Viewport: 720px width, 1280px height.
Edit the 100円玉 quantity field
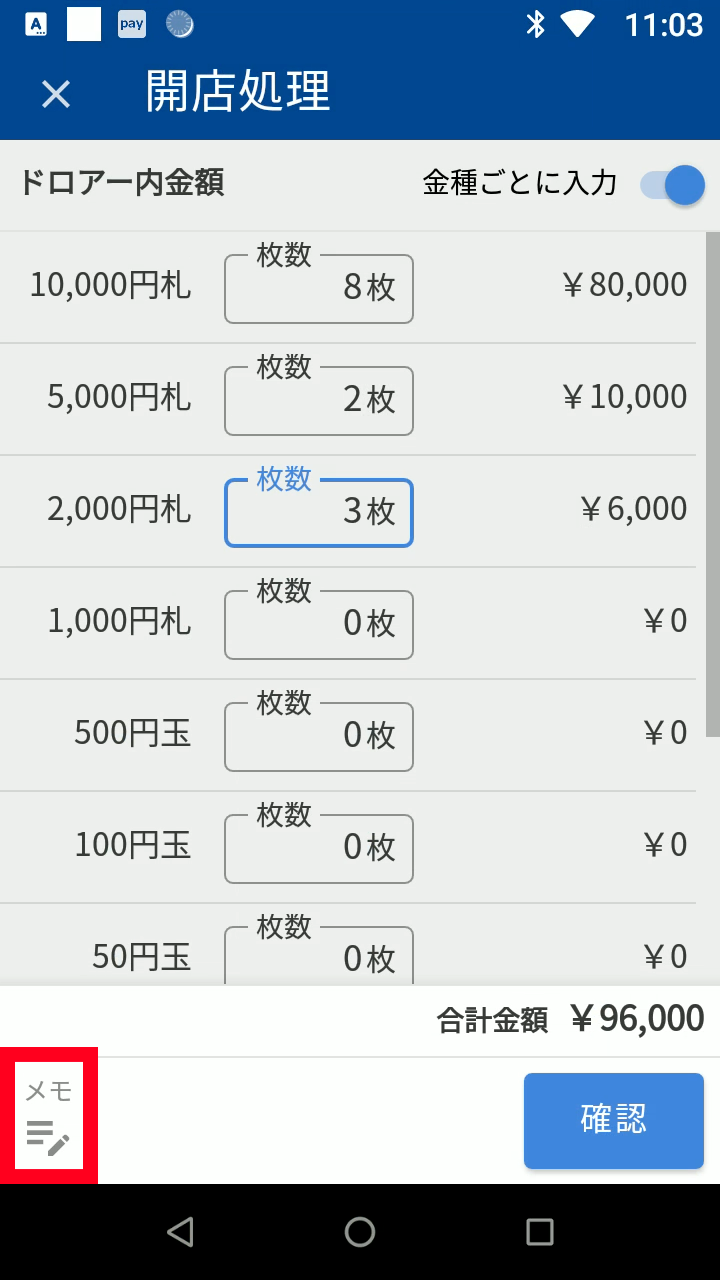click(x=318, y=849)
